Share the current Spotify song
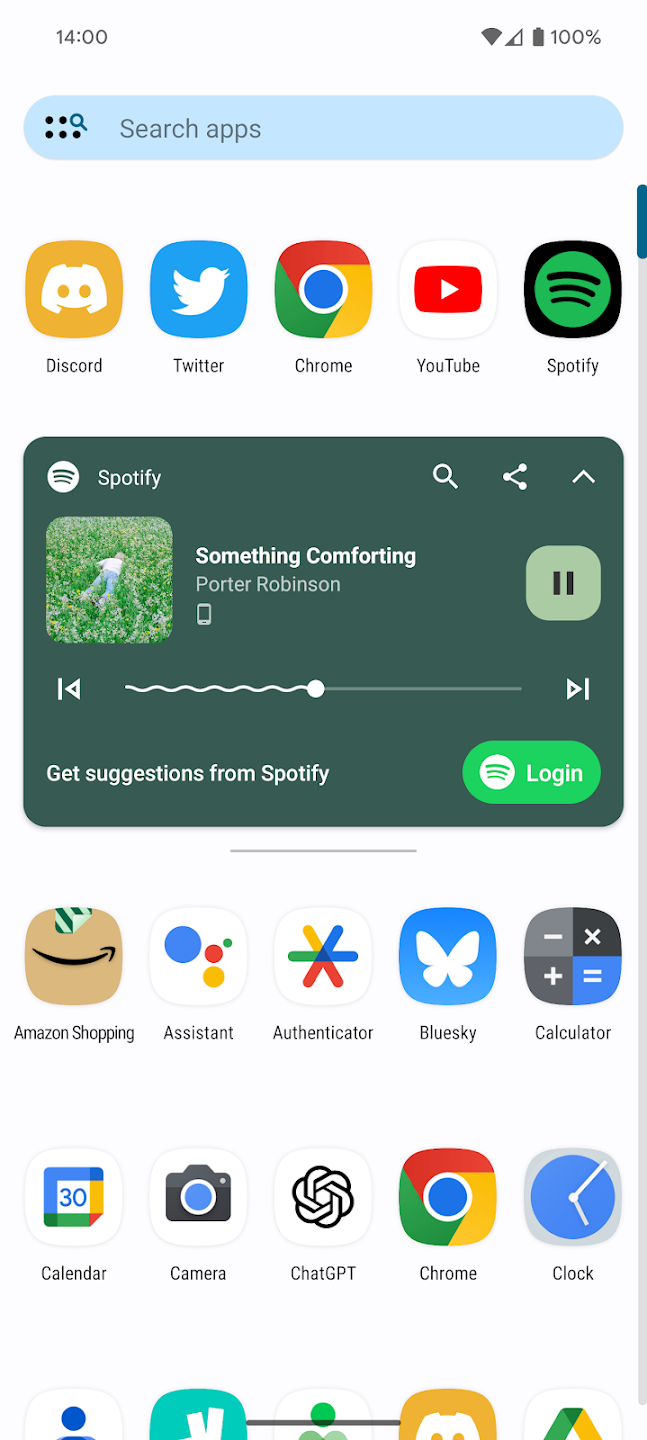Image resolution: width=647 pixels, height=1440 pixels. click(515, 477)
